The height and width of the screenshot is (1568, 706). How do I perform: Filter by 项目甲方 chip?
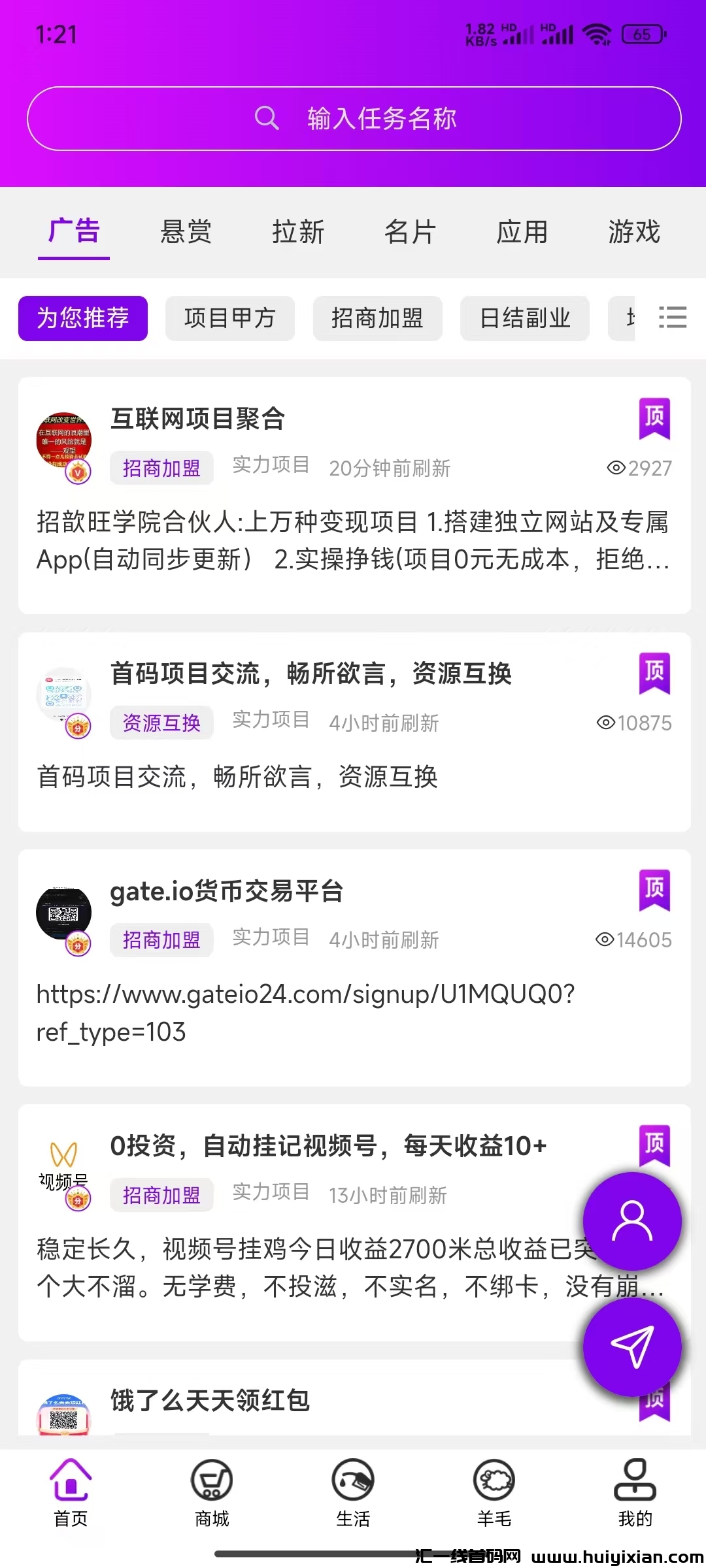(229, 318)
